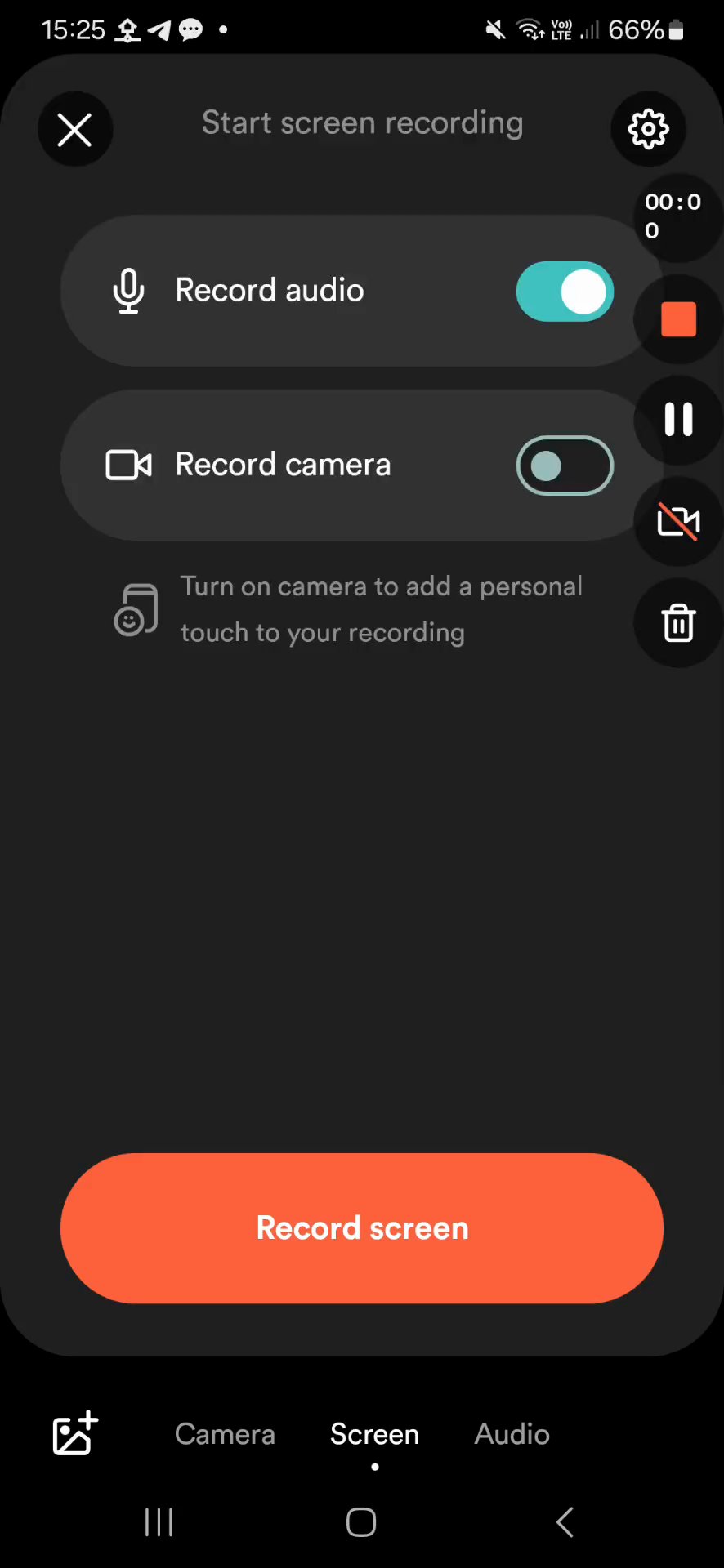Switch to the Camera mode tab
Screen dimensions: 724x1568
(225, 1435)
